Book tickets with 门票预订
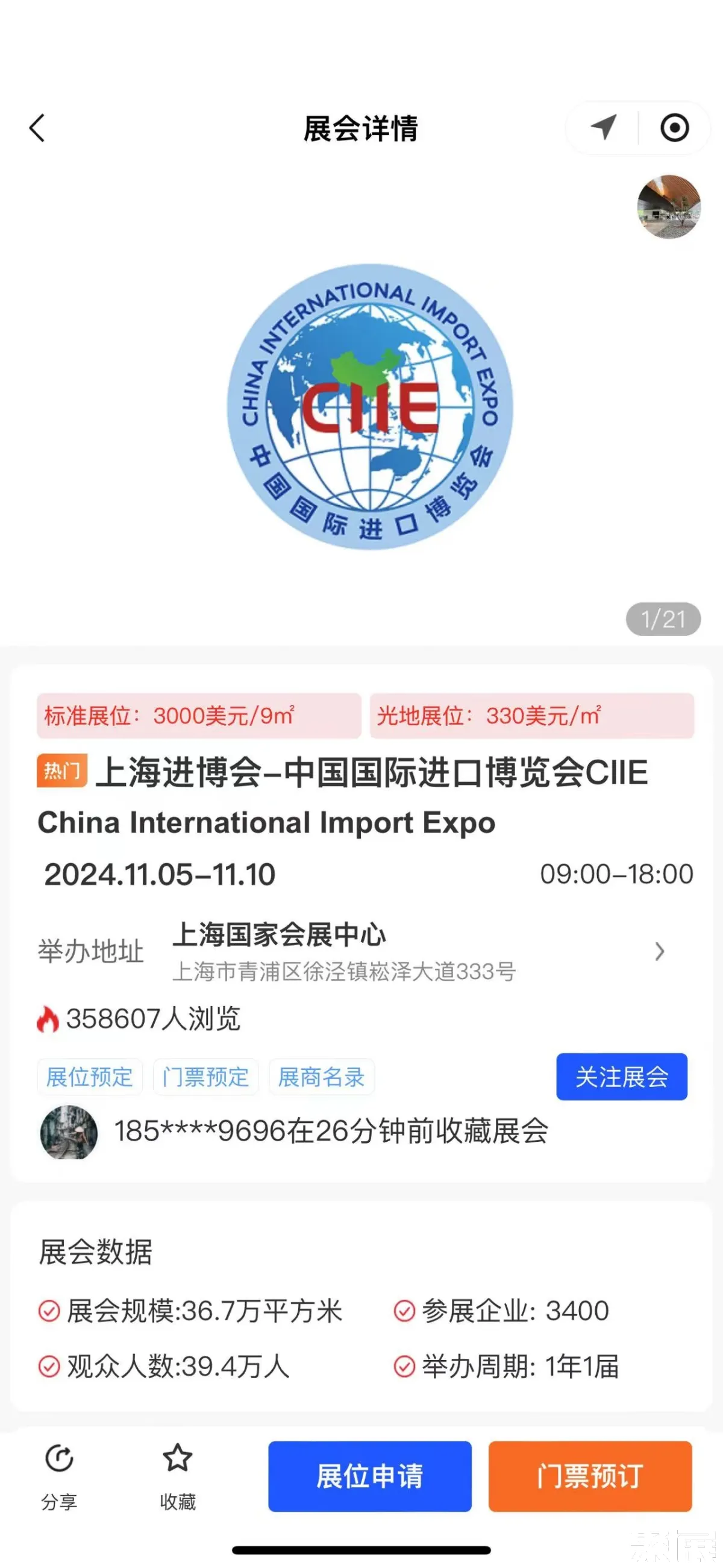 (x=590, y=1476)
